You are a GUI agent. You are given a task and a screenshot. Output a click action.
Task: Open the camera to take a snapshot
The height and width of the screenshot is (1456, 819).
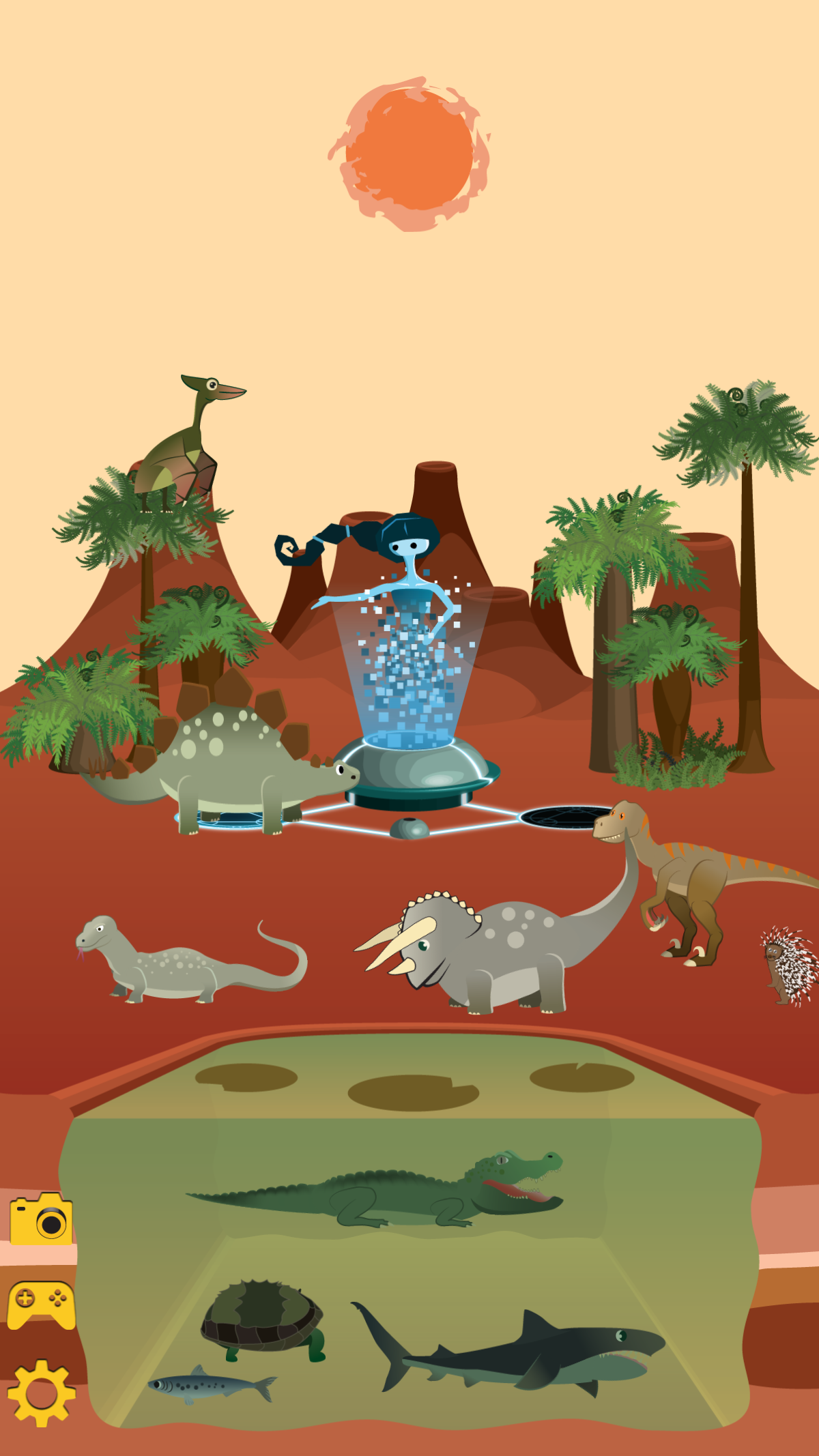pyautogui.click(x=42, y=1220)
